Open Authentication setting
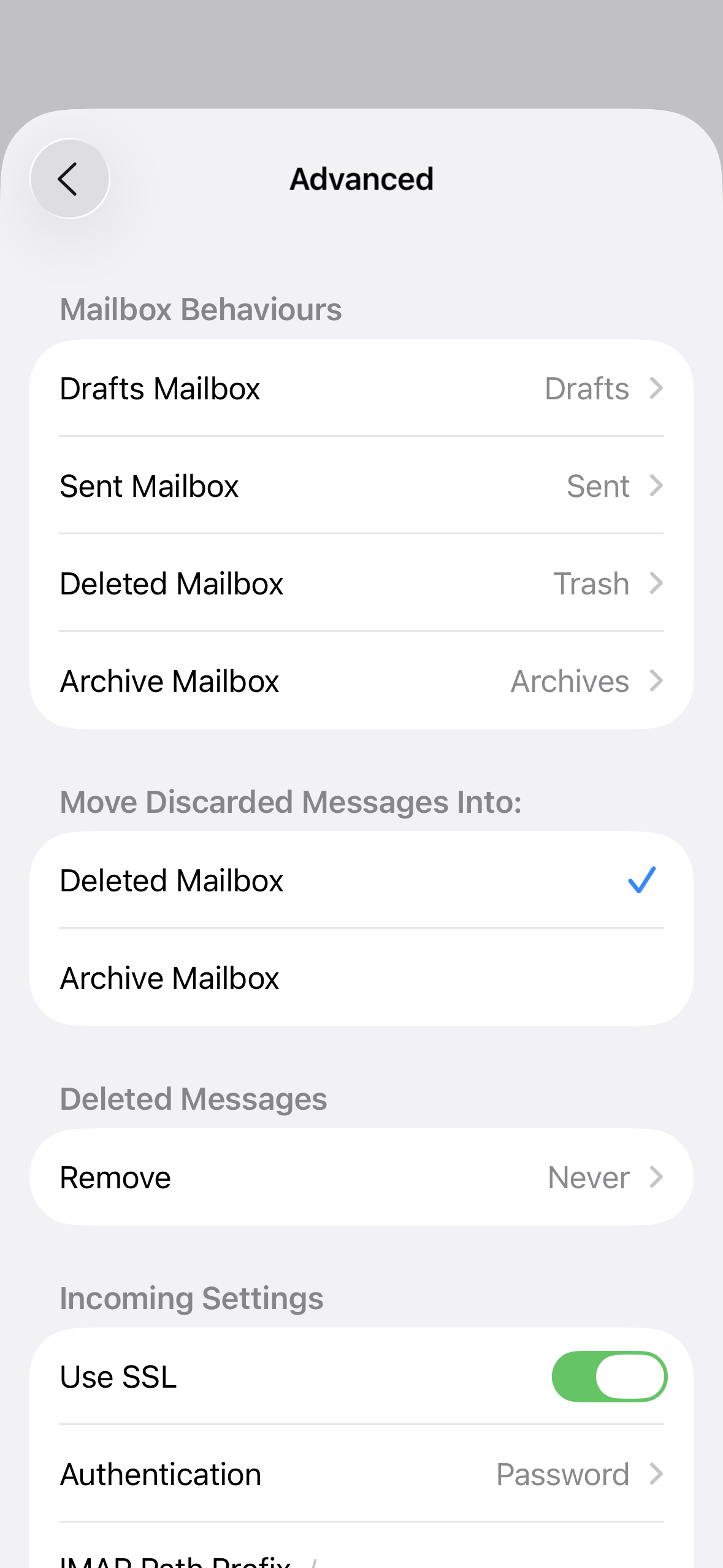723x1568 pixels. pyautogui.click(x=361, y=1474)
